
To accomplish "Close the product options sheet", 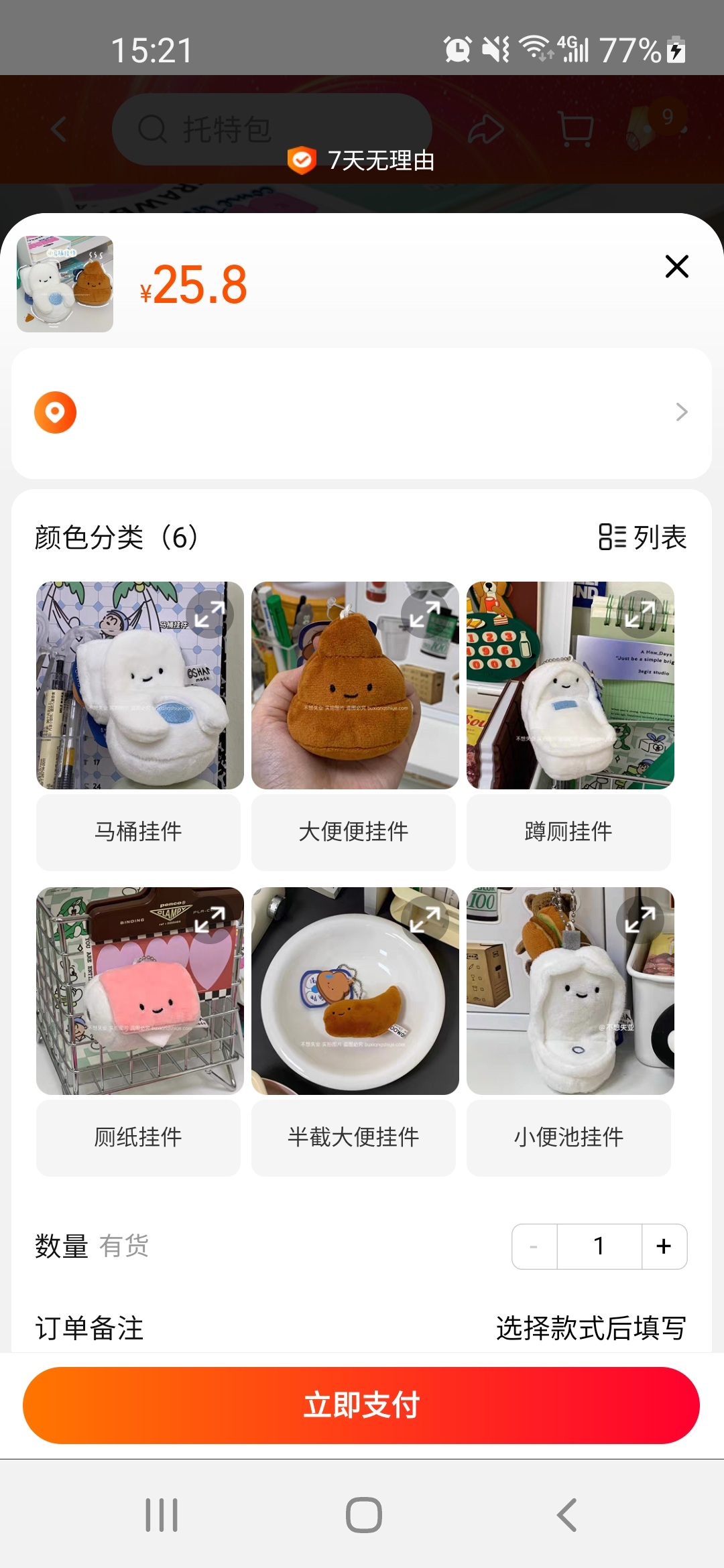I will click(x=676, y=266).
